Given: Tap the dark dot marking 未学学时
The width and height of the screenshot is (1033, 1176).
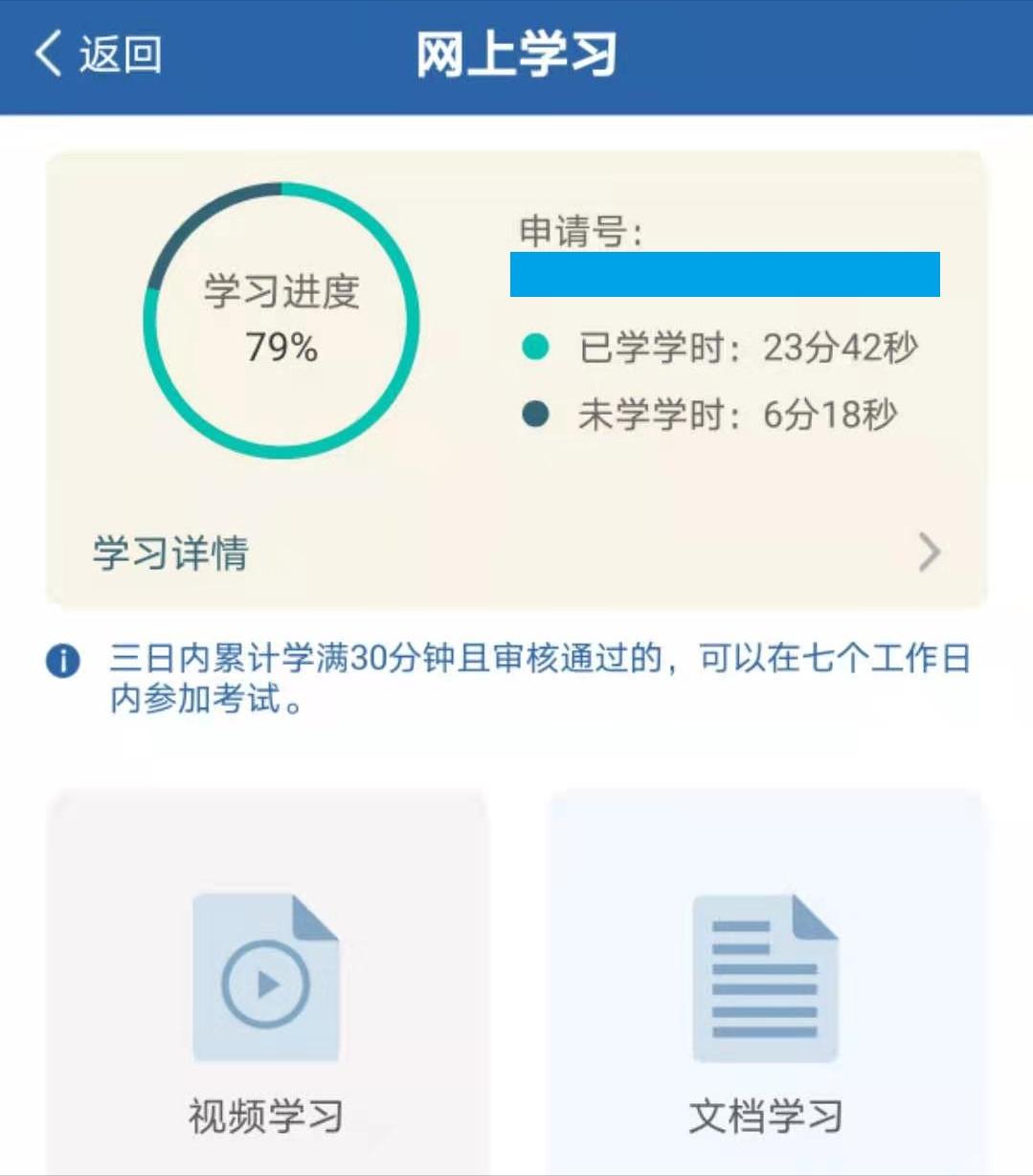Looking at the screenshot, I should [537, 414].
